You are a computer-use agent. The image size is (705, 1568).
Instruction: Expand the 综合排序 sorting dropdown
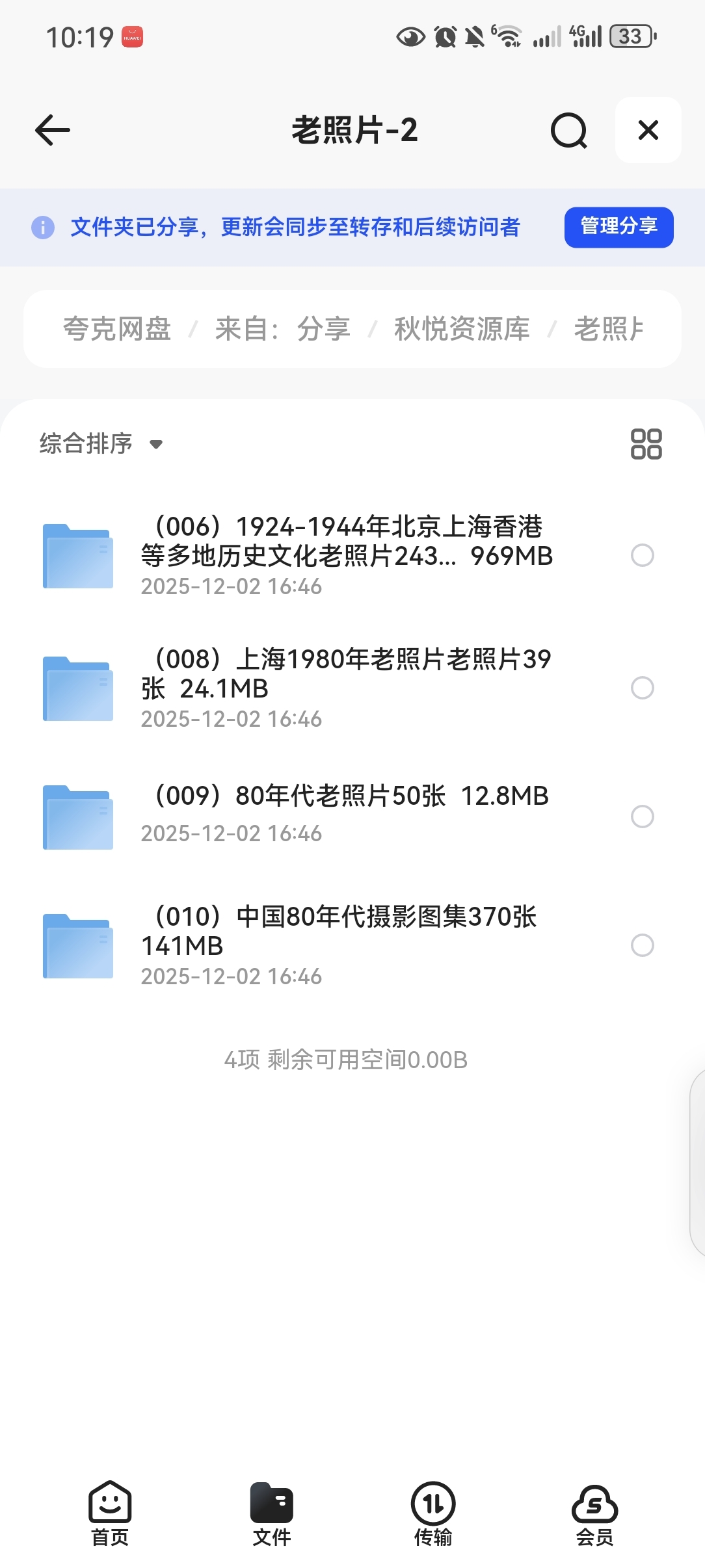coord(101,444)
